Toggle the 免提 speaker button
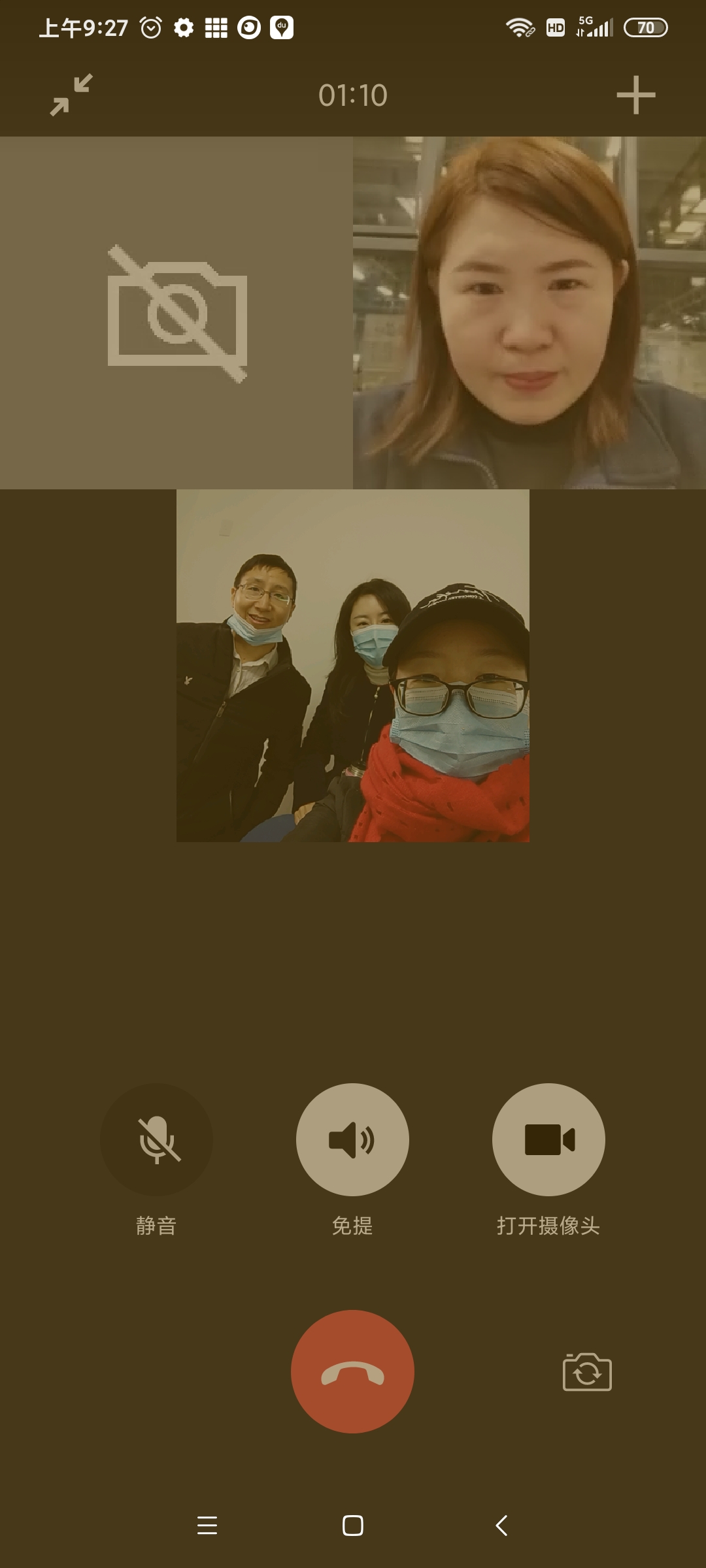Viewport: 706px width, 1568px height. point(352,1140)
